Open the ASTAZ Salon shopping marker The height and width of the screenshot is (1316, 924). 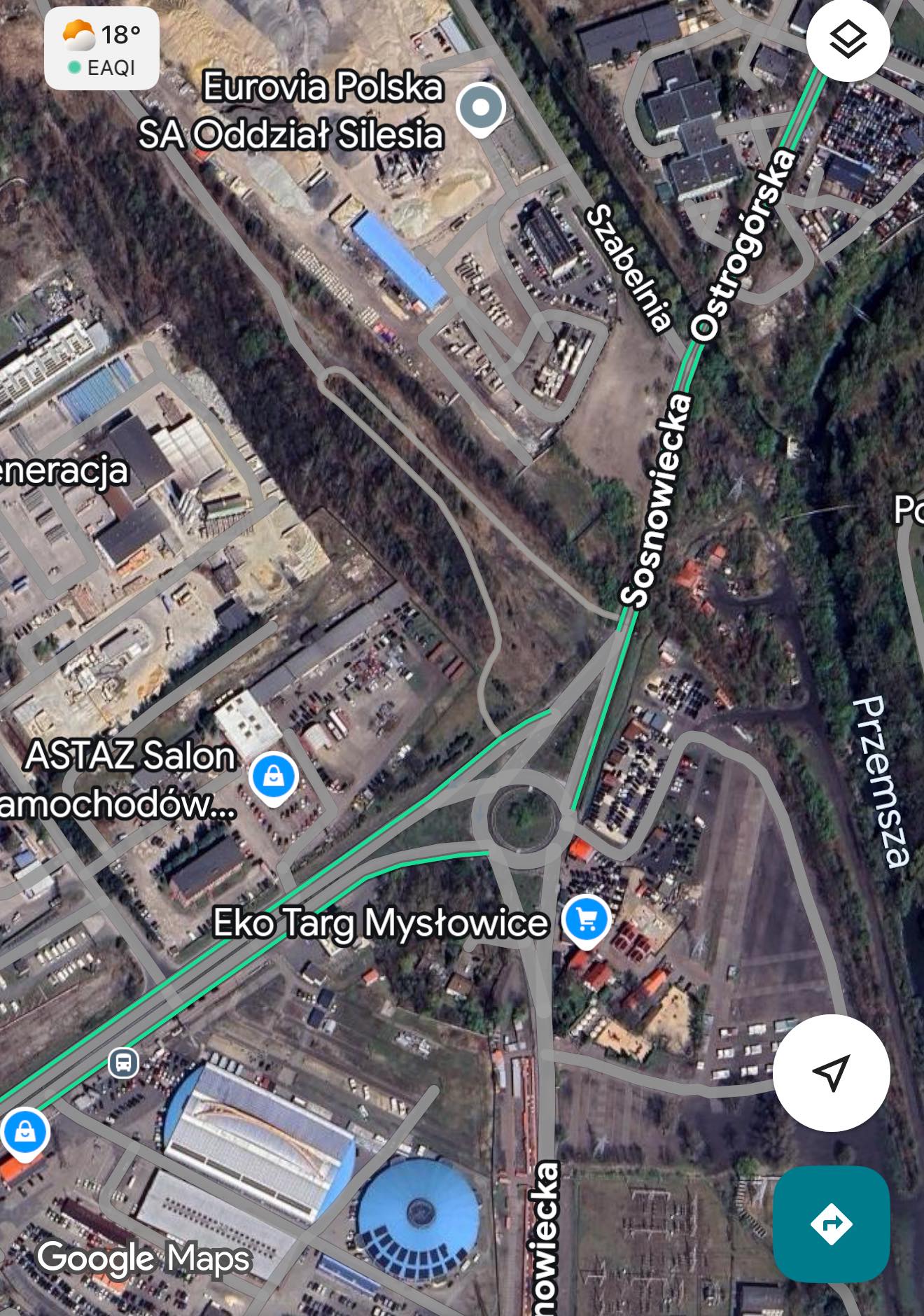(274, 777)
